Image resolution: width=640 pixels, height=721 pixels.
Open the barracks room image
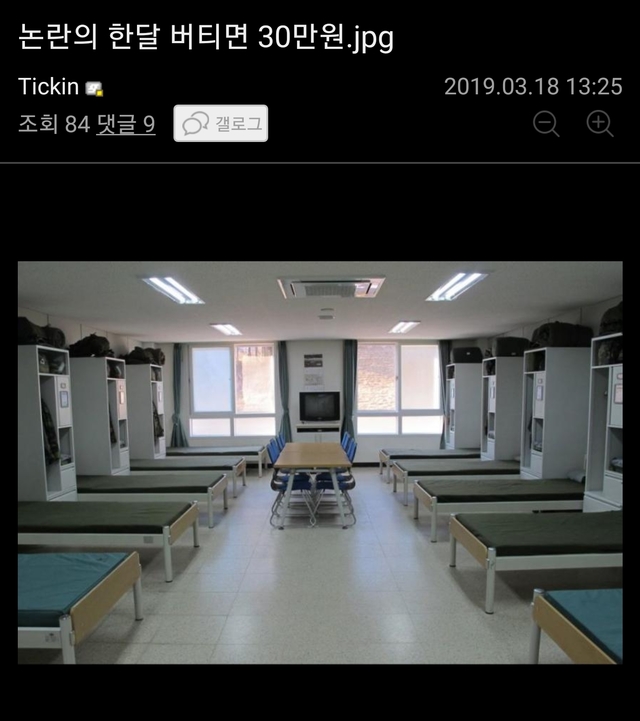[x=320, y=462]
